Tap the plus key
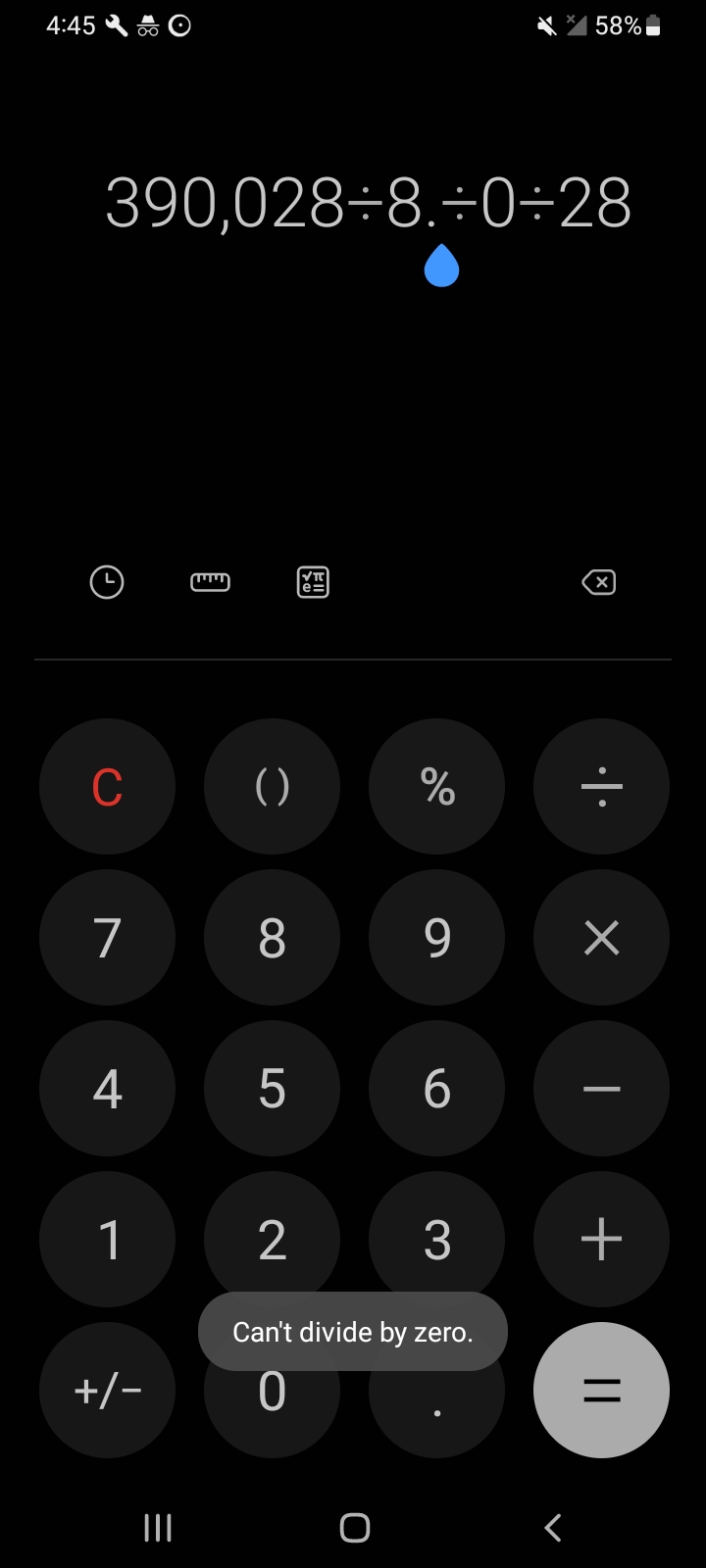Image resolution: width=706 pixels, height=1568 pixels. (601, 1240)
